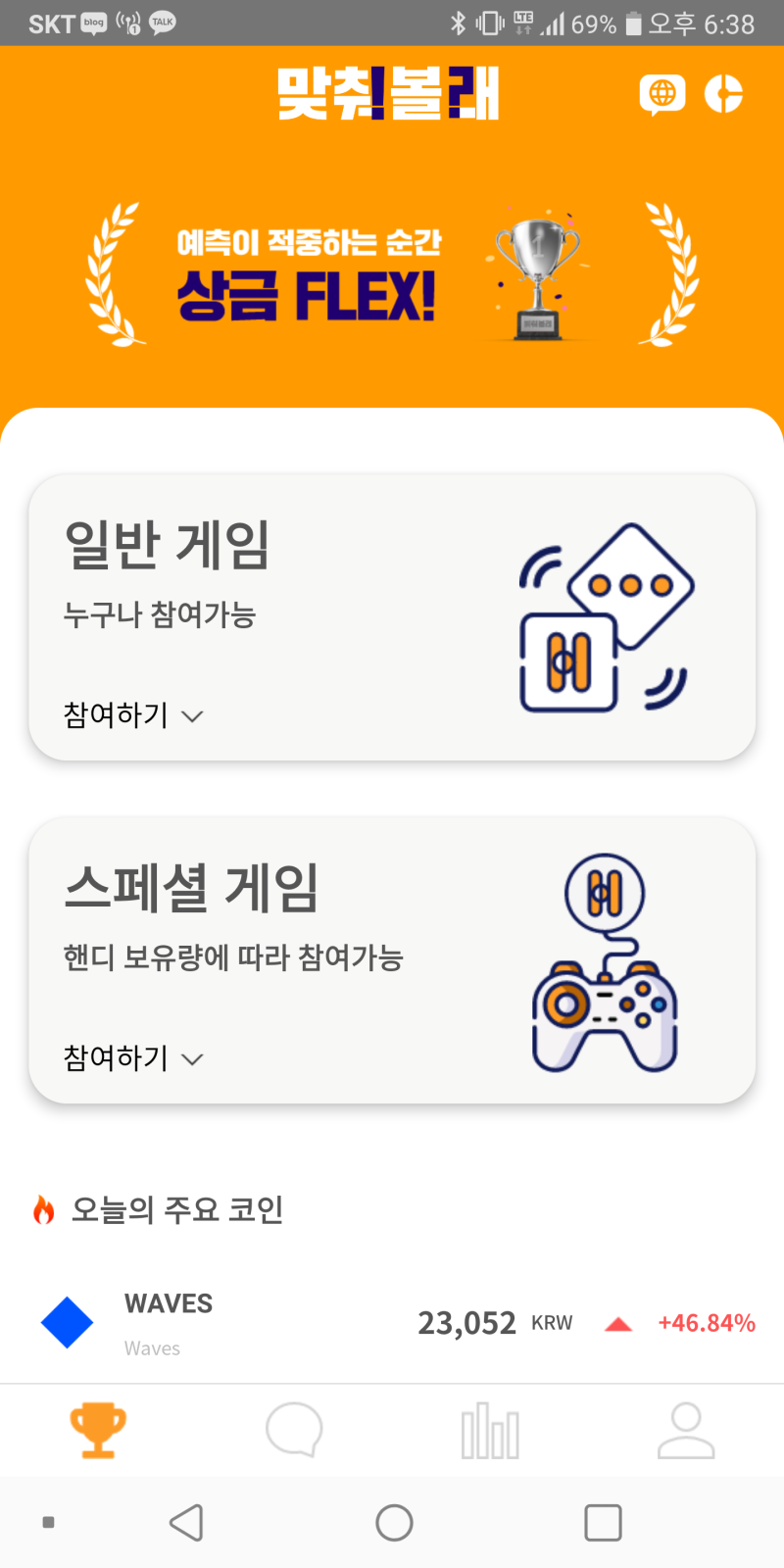
Task: Expand the 참여하기 dropdown under 일반 게임
Action: pyautogui.click(x=132, y=715)
